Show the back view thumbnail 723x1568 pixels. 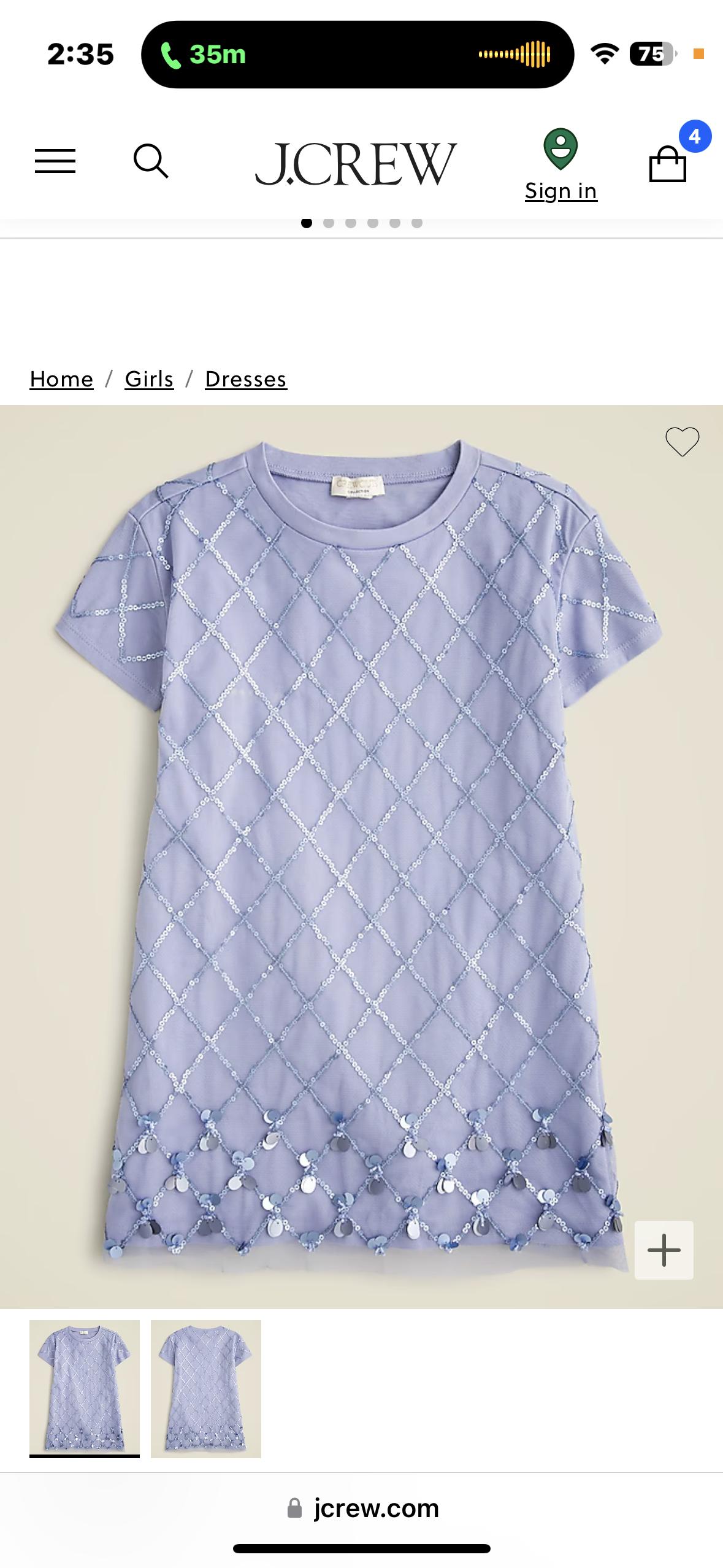coord(206,1388)
